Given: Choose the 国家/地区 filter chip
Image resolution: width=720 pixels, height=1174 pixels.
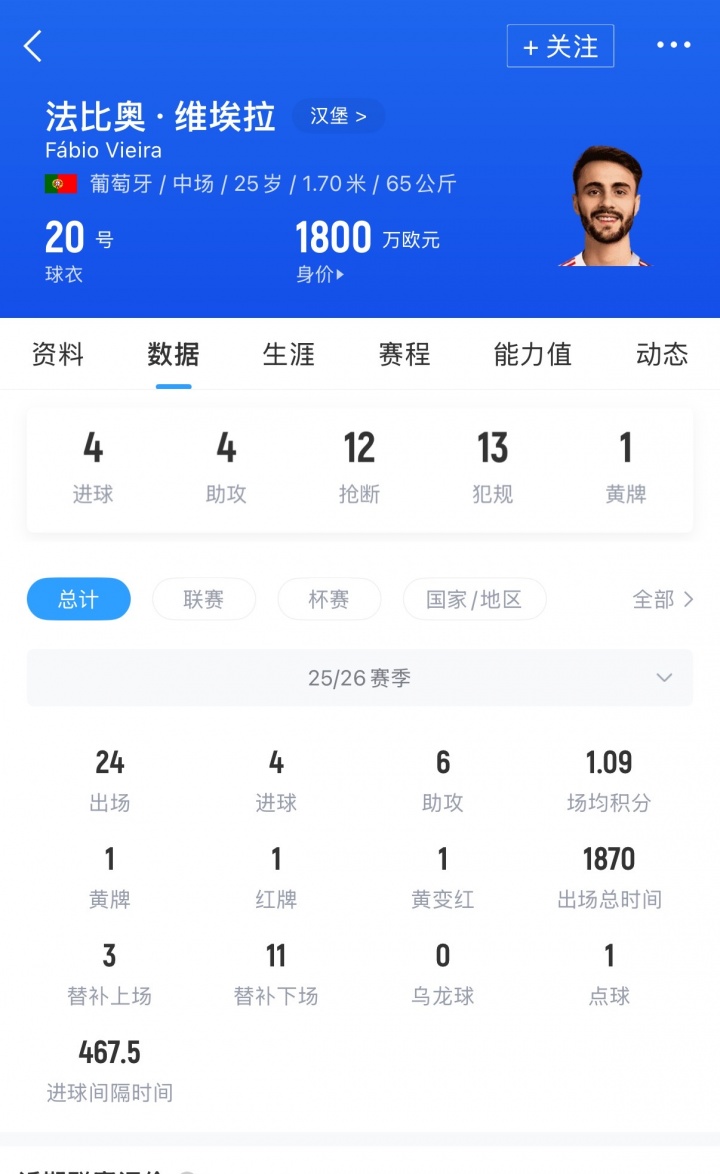Looking at the screenshot, I should pyautogui.click(x=474, y=599).
